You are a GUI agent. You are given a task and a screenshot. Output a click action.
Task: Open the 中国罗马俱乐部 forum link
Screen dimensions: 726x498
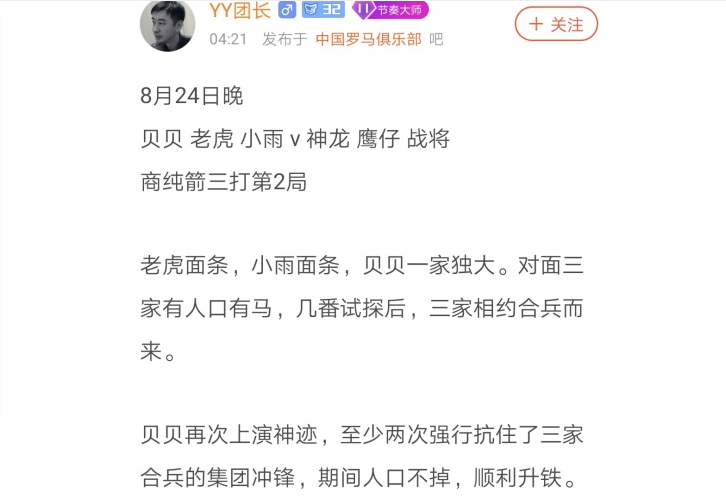coord(368,39)
